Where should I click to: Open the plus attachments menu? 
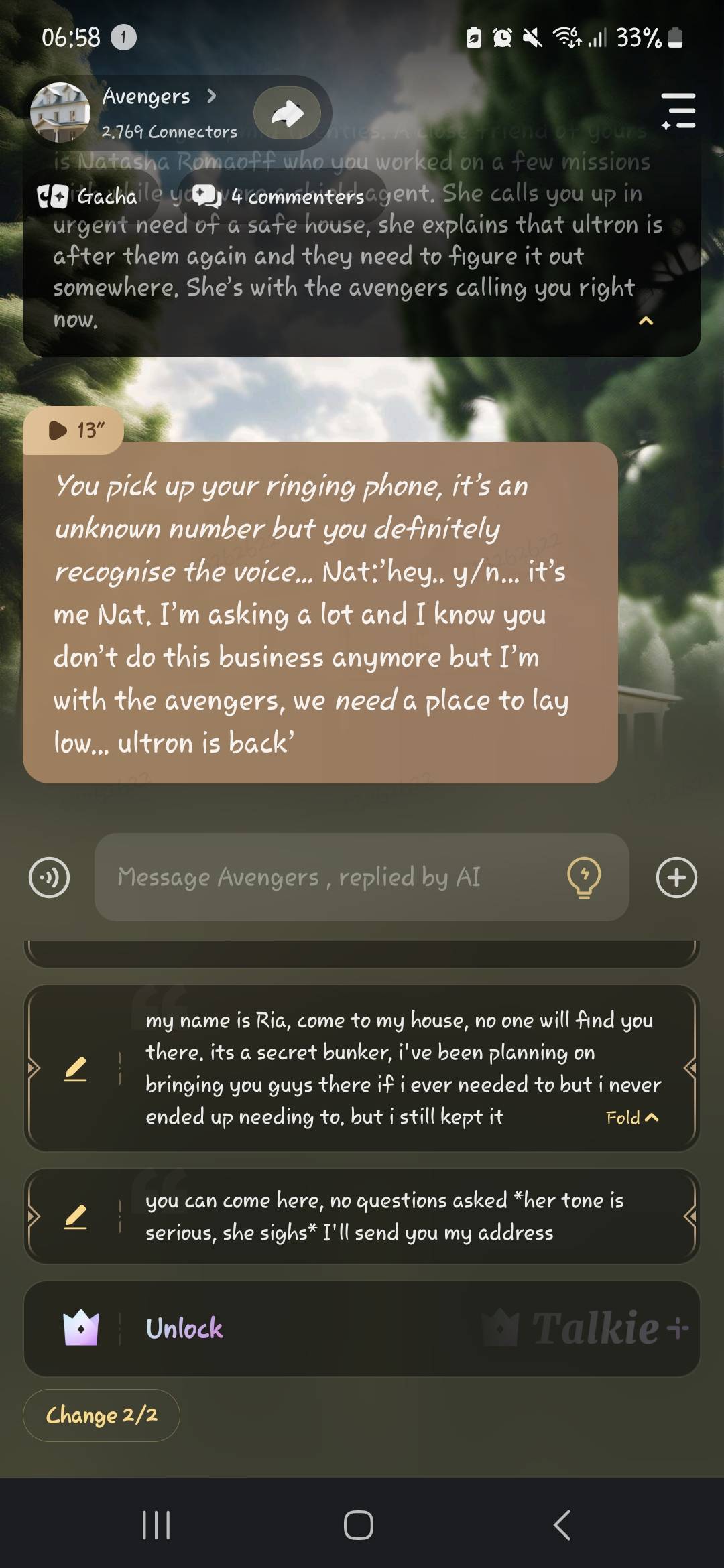[x=676, y=877]
